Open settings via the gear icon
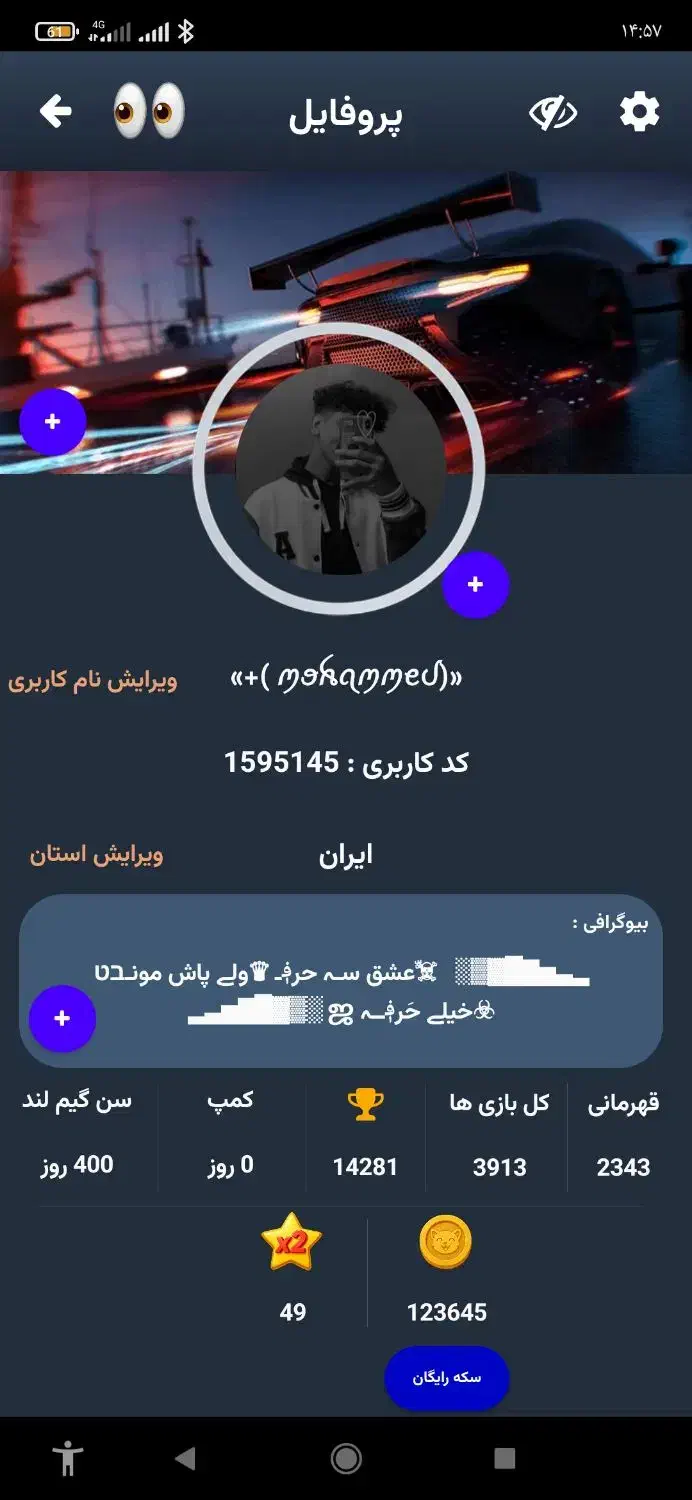This screenshot has width=692, height=1500. tap(640, 112)
